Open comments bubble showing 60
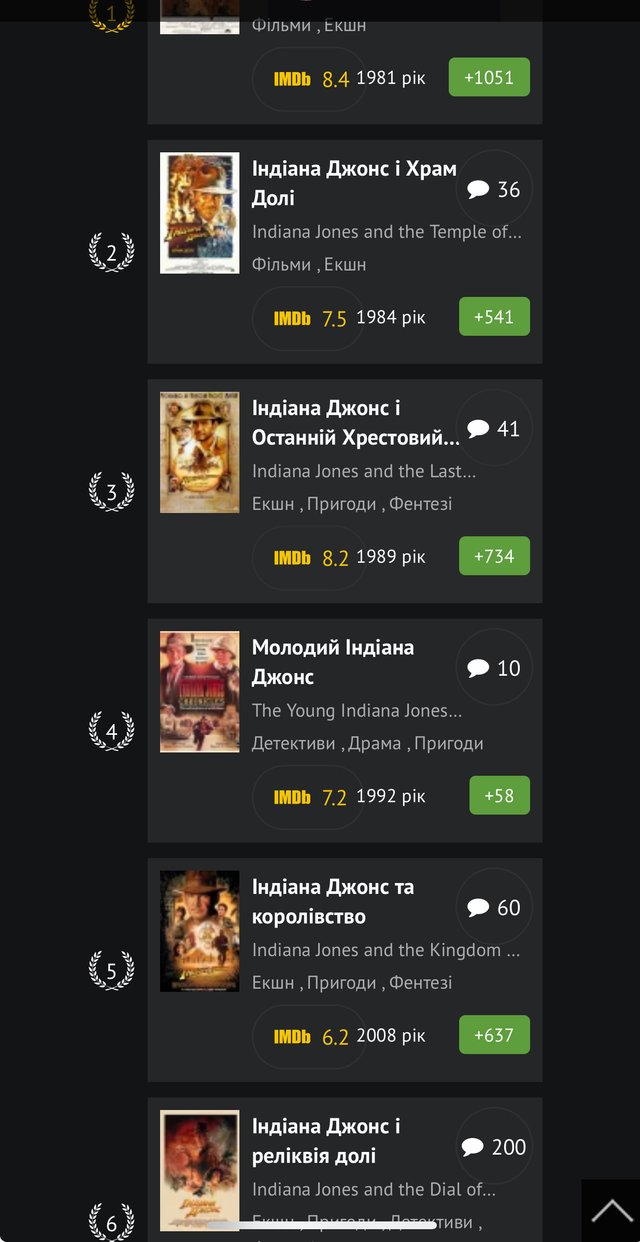This screenshot has width=640, height=1242. tap(494, 907)
